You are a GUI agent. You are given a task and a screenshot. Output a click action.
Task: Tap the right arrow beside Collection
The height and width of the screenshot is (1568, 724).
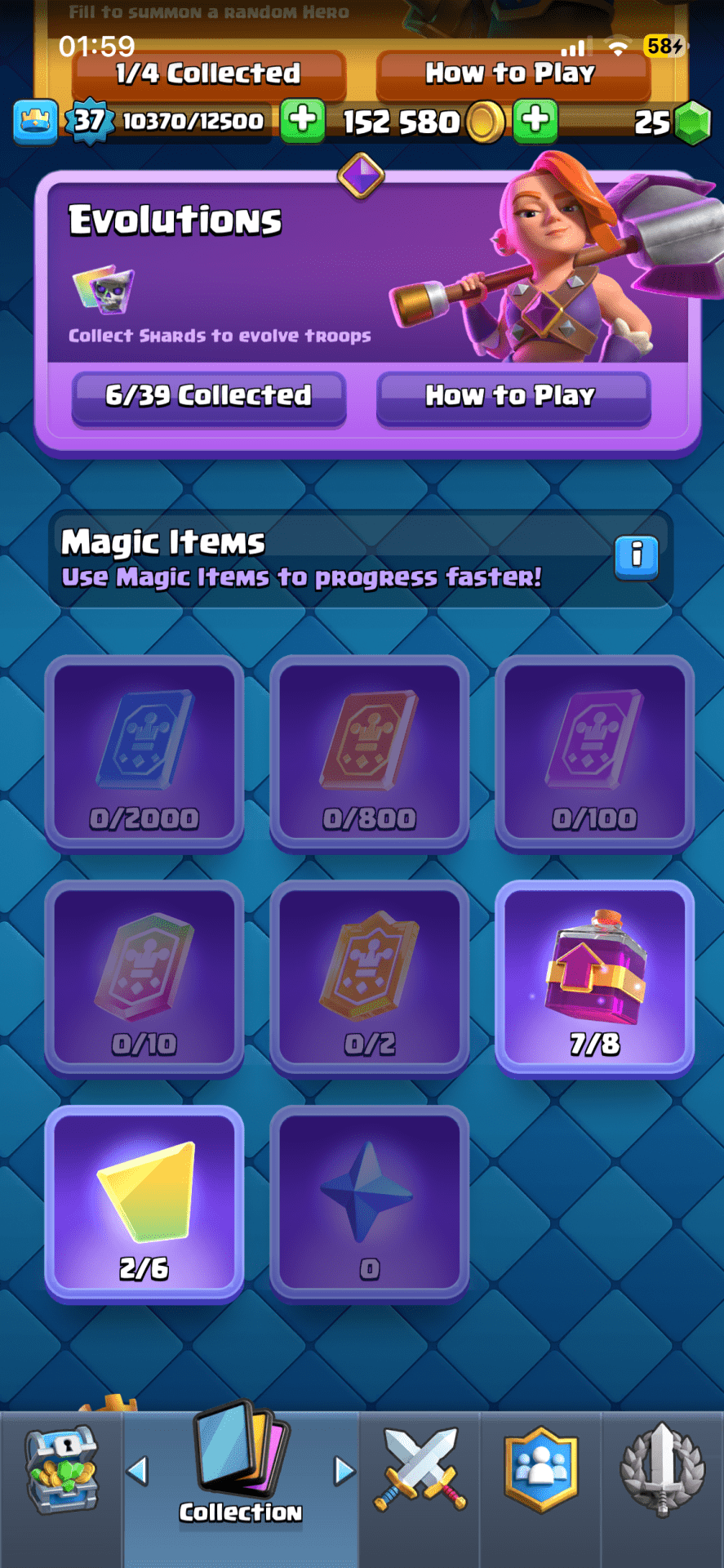[344, 1471]
